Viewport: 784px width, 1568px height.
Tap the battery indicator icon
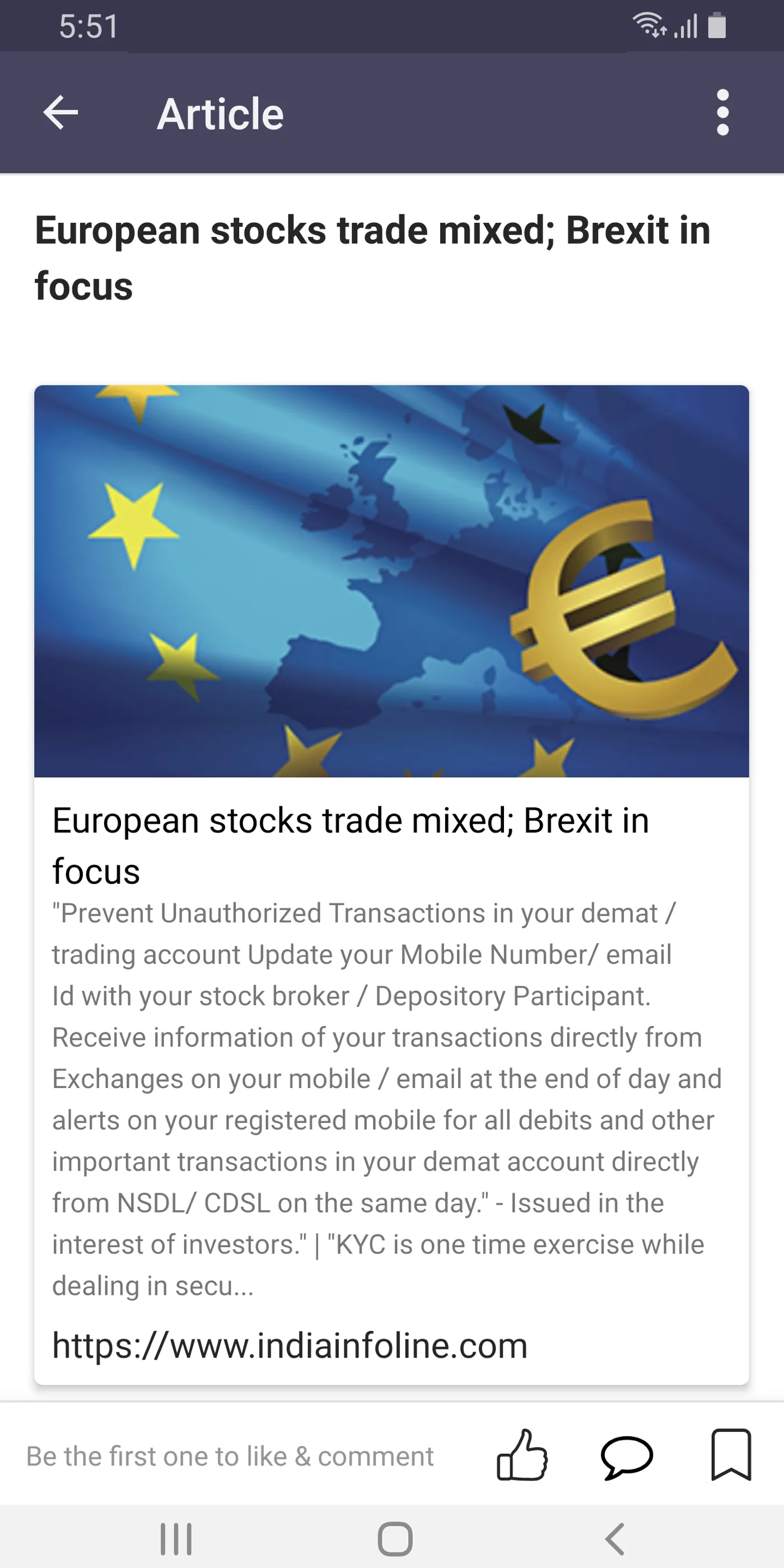click(x=716, y=26)
